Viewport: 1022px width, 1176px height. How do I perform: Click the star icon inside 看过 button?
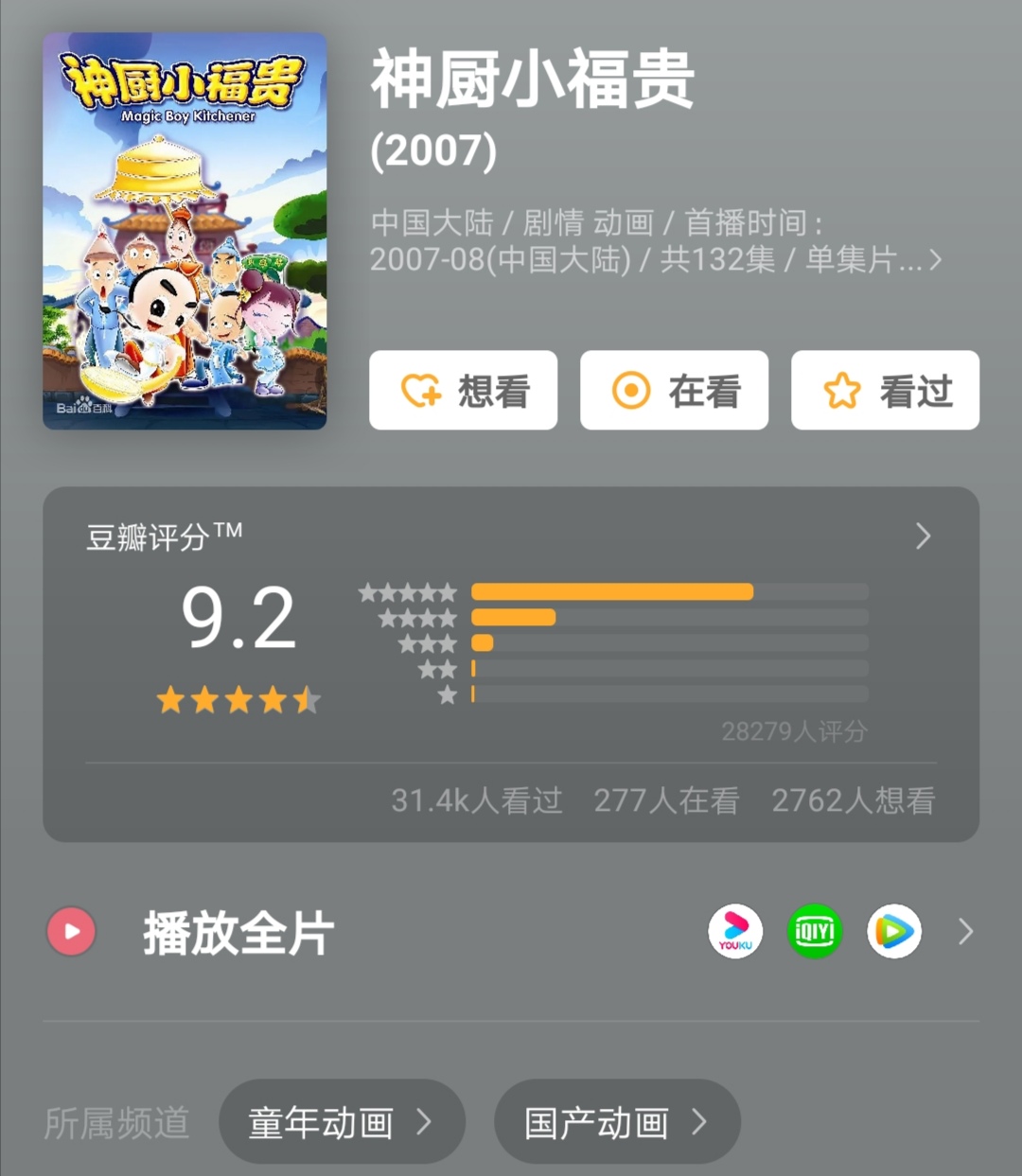pos(842,390)
